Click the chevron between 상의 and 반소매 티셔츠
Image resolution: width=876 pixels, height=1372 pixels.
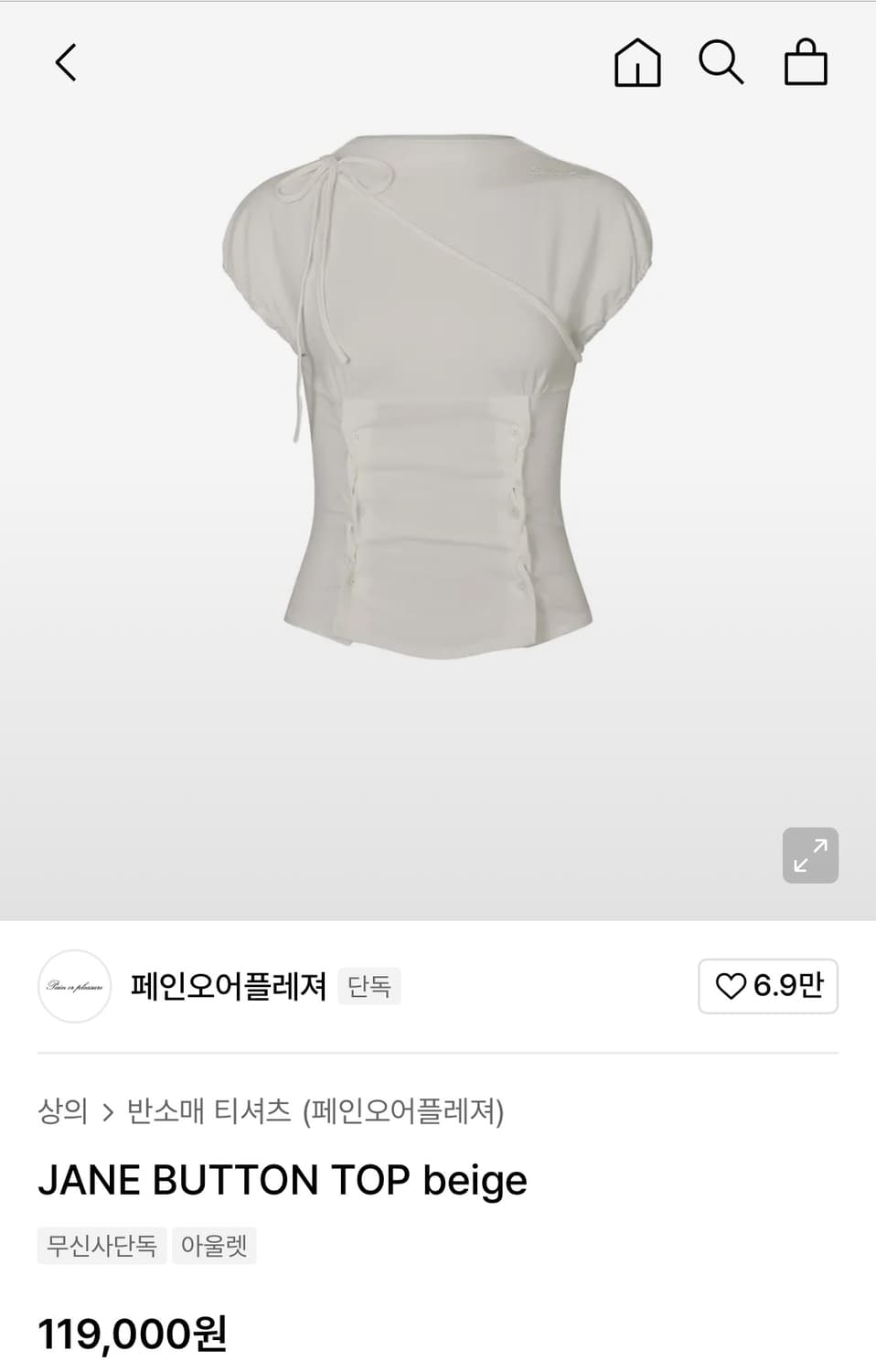click(x=110, y=1111)
